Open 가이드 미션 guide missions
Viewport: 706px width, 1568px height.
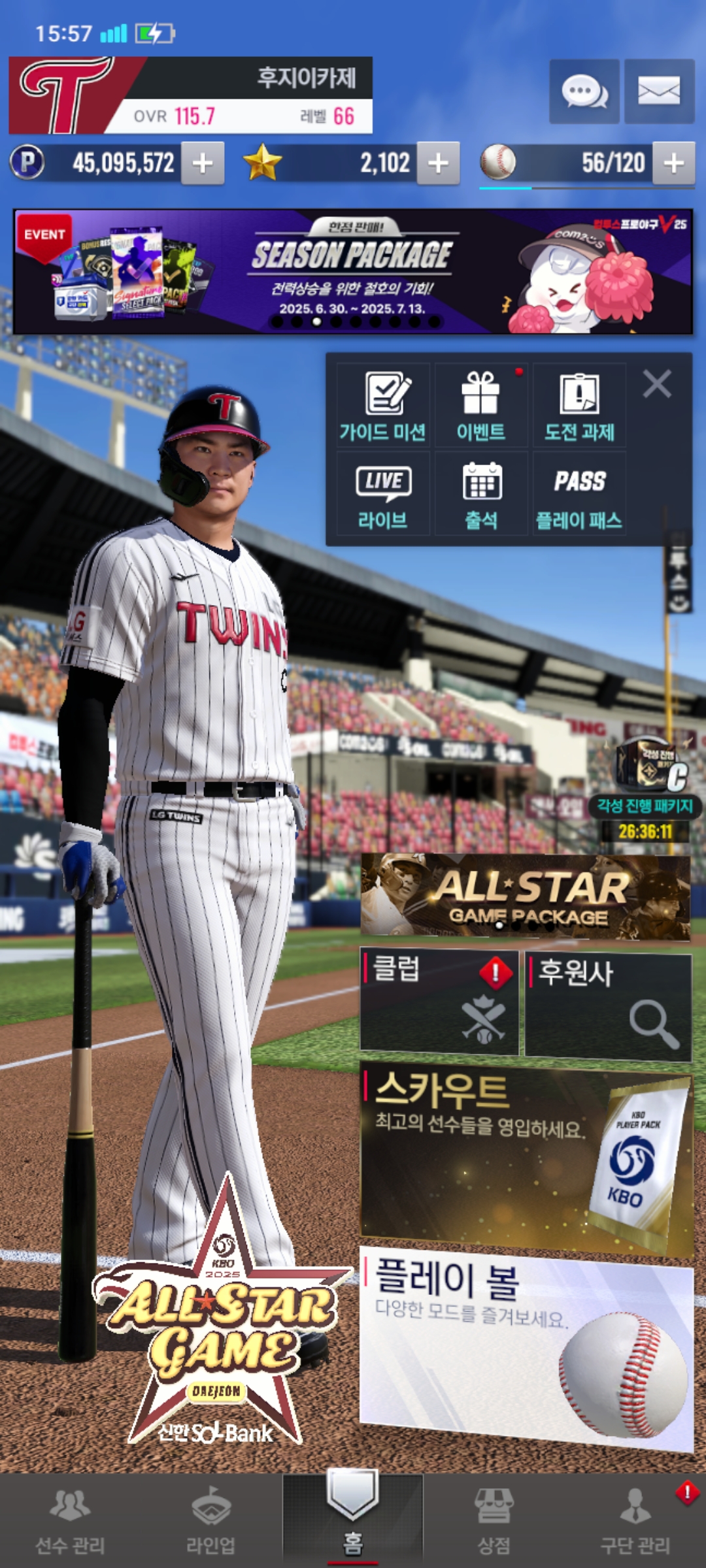coord(383,406)
